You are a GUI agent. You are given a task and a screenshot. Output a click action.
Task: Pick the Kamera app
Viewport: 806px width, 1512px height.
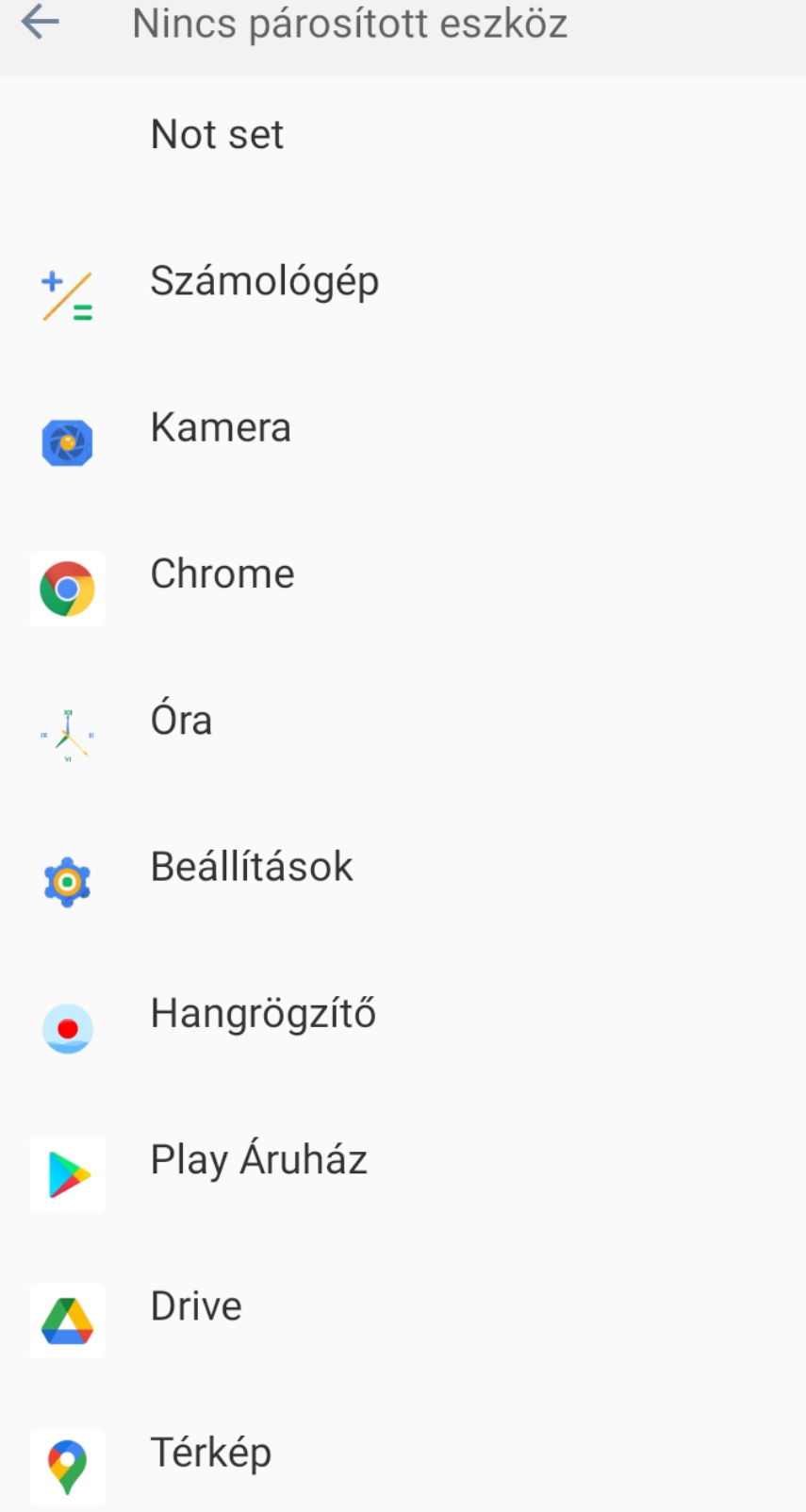click(x=221, y=428)
